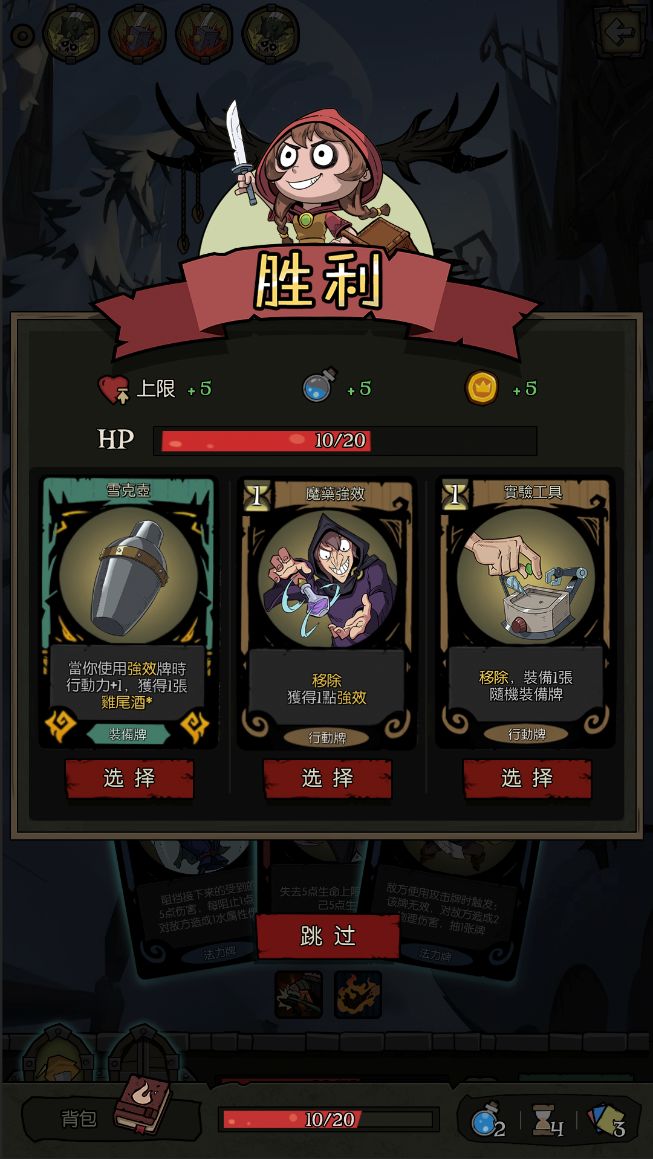Select the 實驗工具 action card reward
Viewport: 653px width, 1159px height.
coord(526,778)
